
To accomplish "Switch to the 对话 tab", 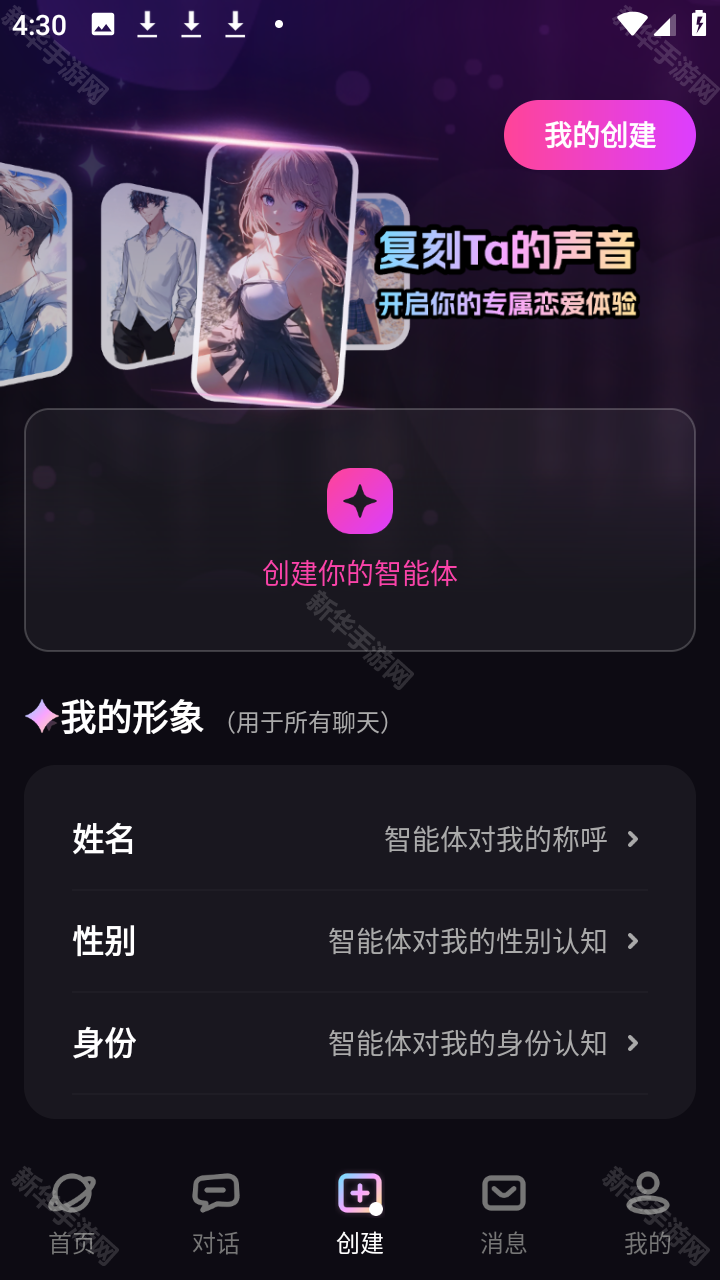I will pyautogui.click(x=215, y=1215).
